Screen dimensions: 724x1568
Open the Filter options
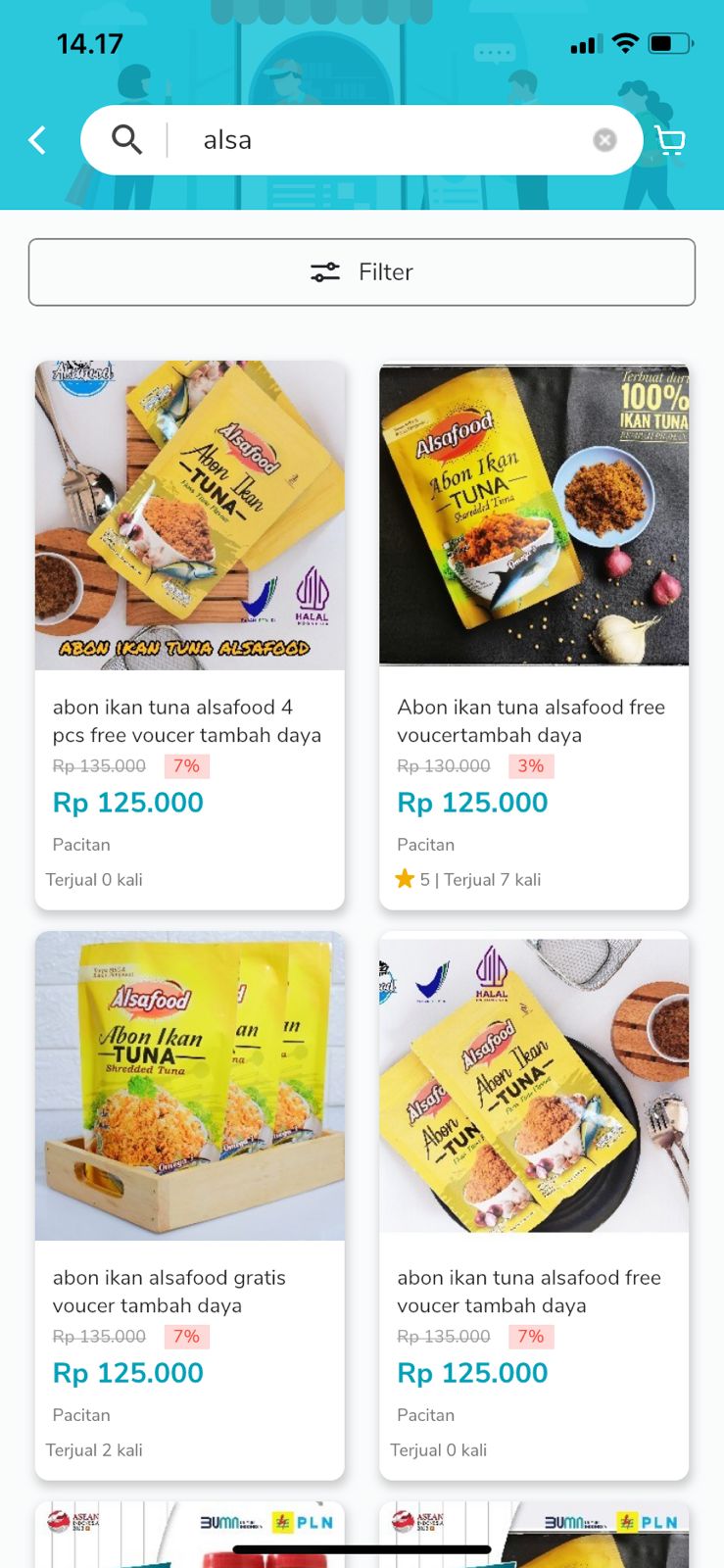(x=362, y=272)
